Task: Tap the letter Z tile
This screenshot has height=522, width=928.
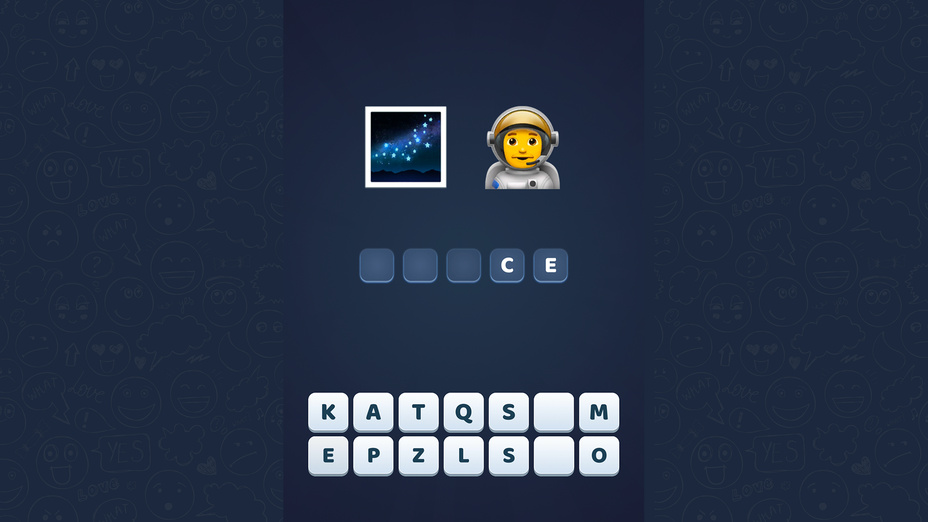Action: coord(418,455)
